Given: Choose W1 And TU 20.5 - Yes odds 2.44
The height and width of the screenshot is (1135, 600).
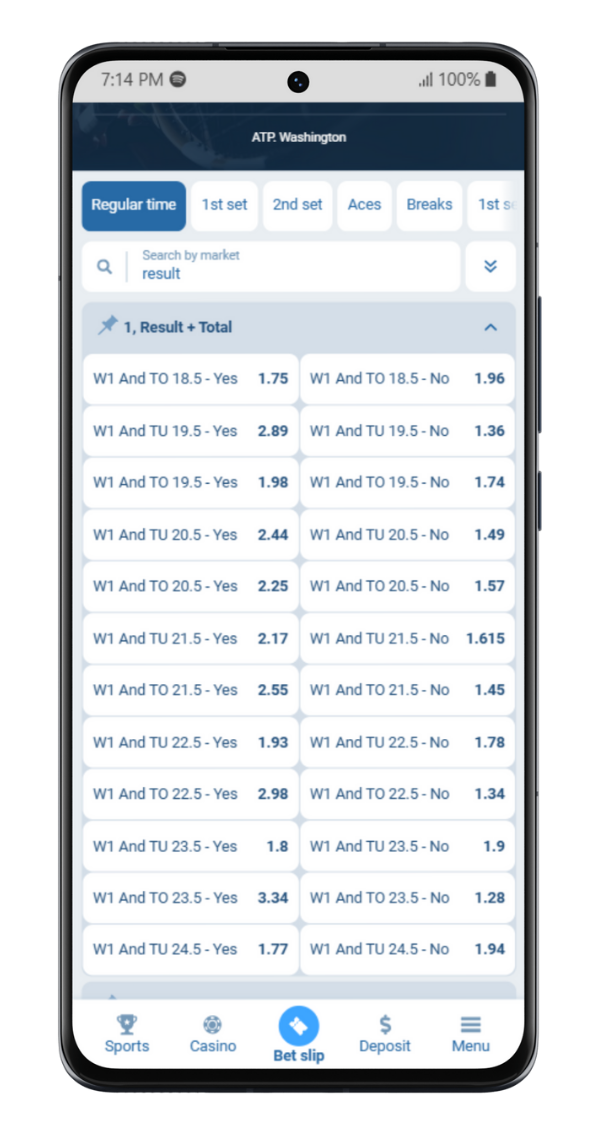Looking at the screenshot, I should (190, 535).
